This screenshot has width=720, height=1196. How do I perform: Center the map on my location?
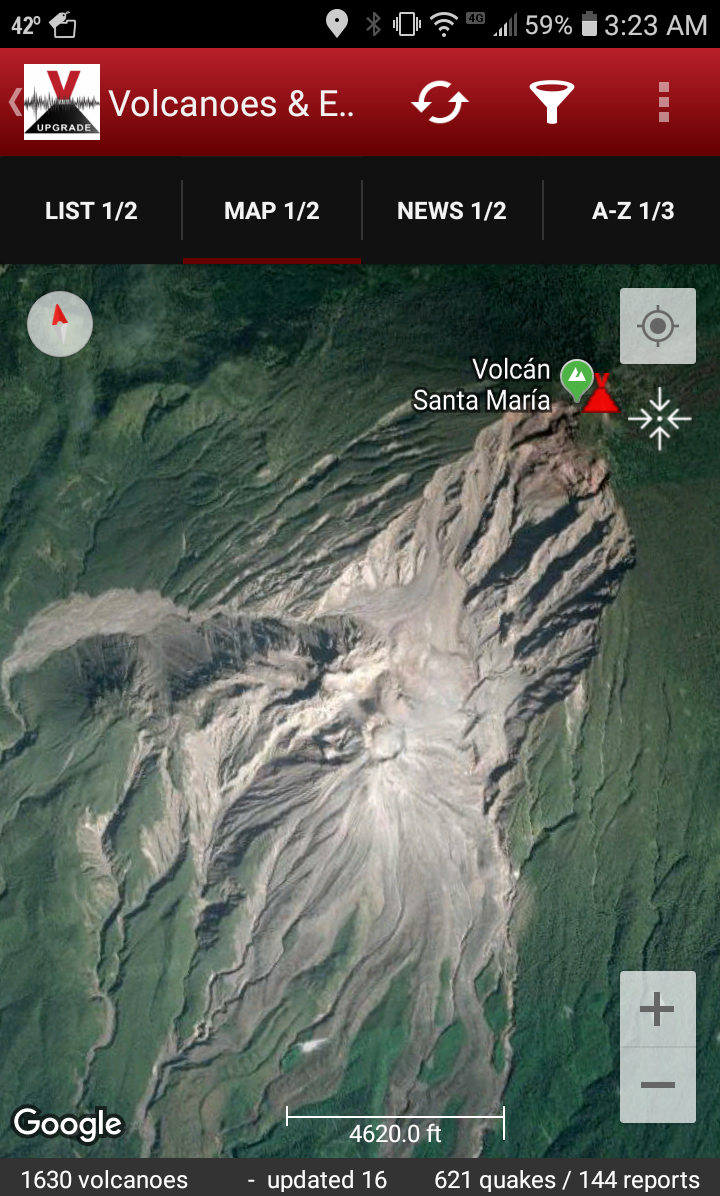[x=657, y=326]
